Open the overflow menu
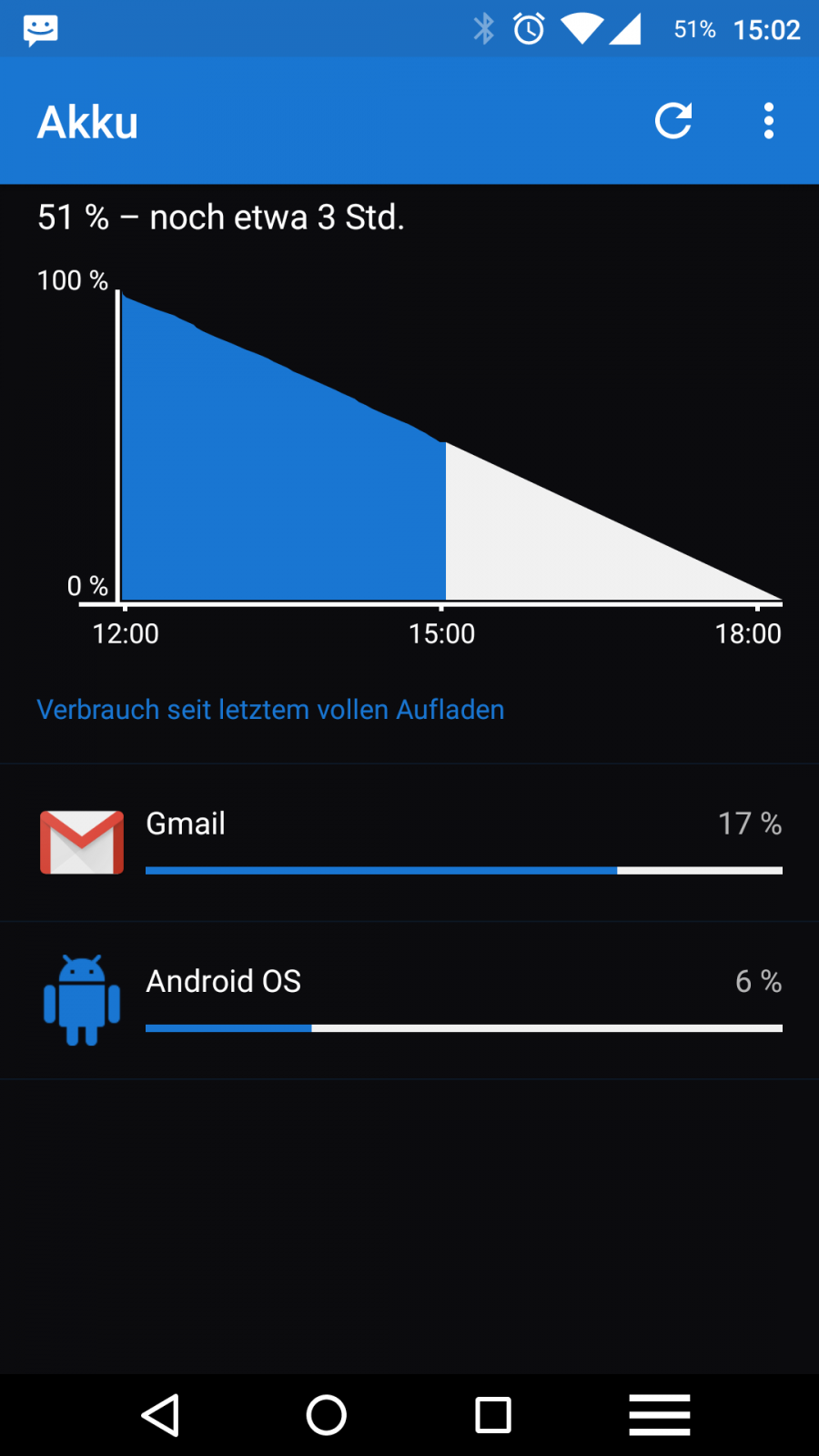Viewport: 819px width, 1456px height. tap(769, 121)
